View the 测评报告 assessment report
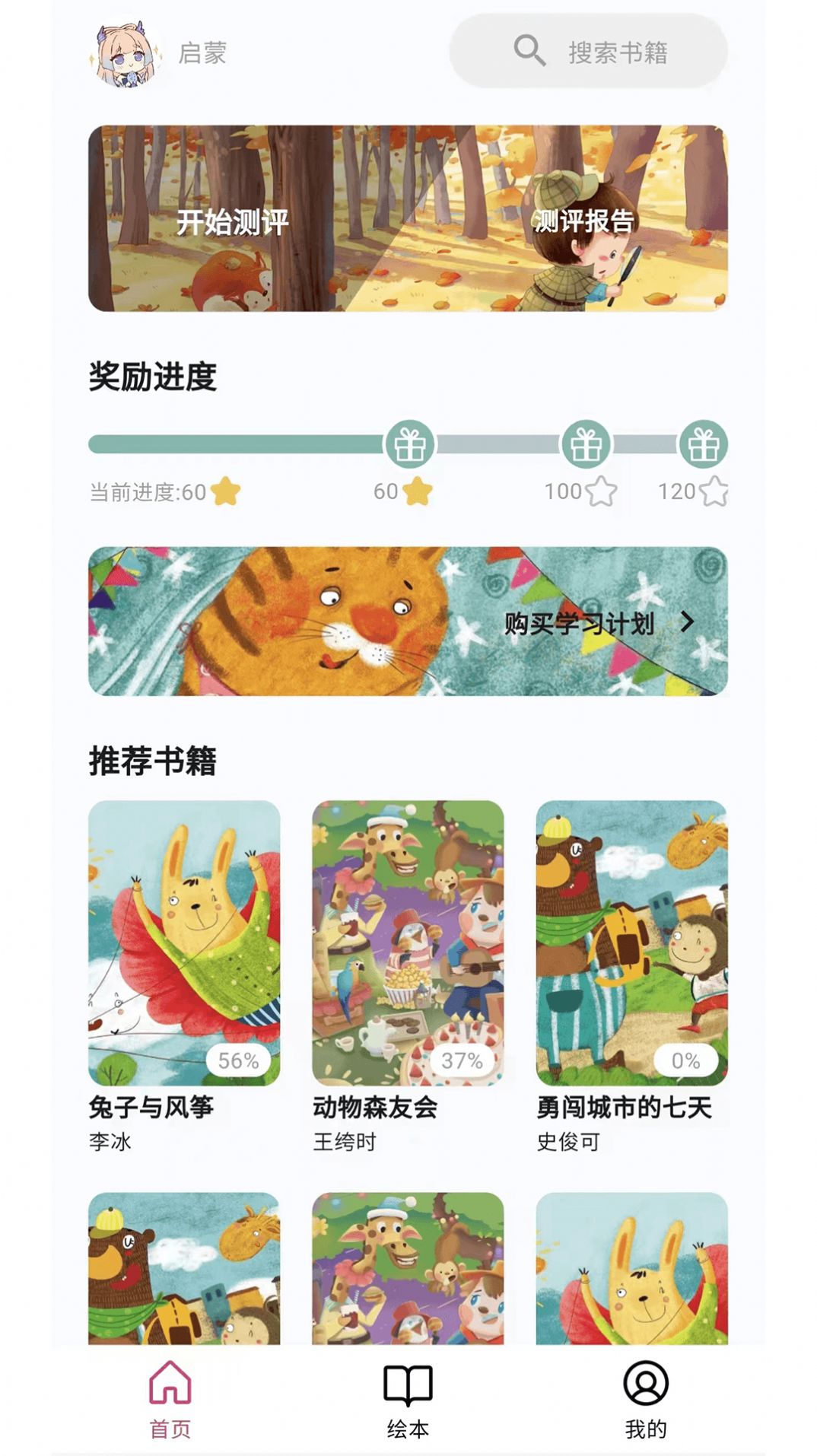 583,221
